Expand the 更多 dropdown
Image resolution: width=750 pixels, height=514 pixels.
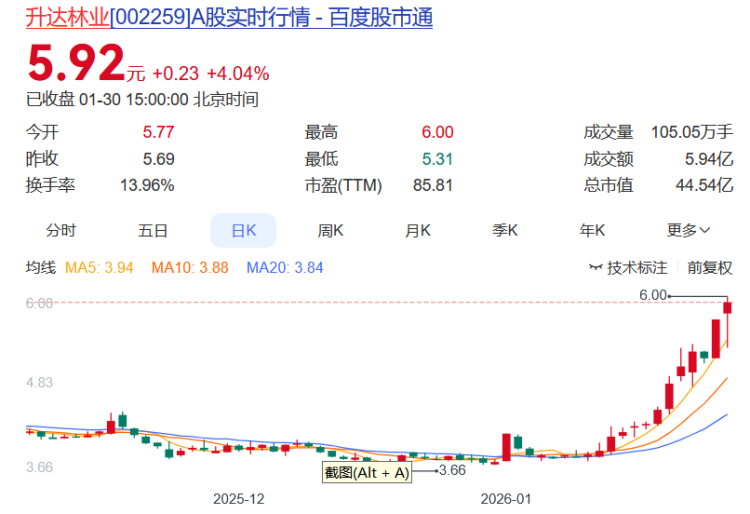click(688, 230)
